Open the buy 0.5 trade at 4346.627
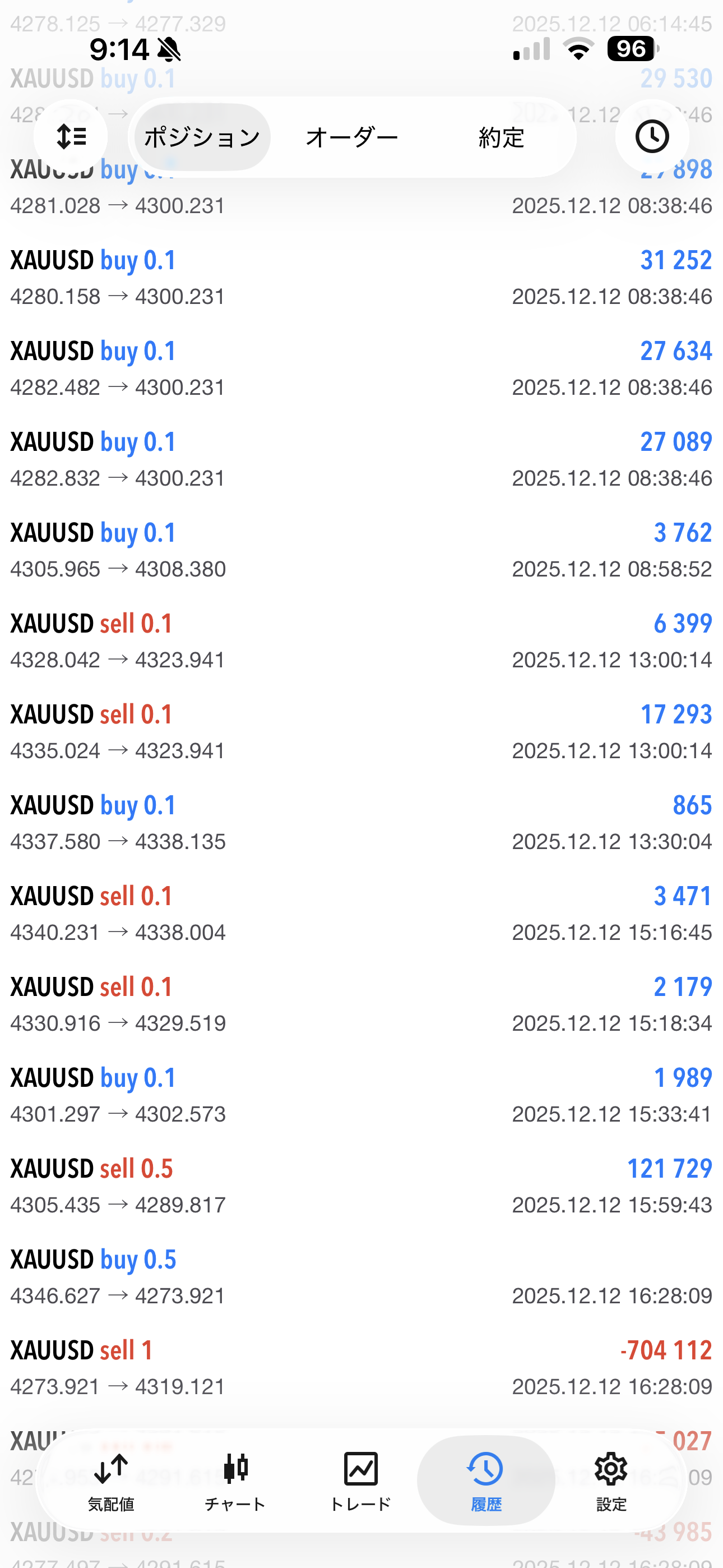723x1568 pixels. point(361,1276)
